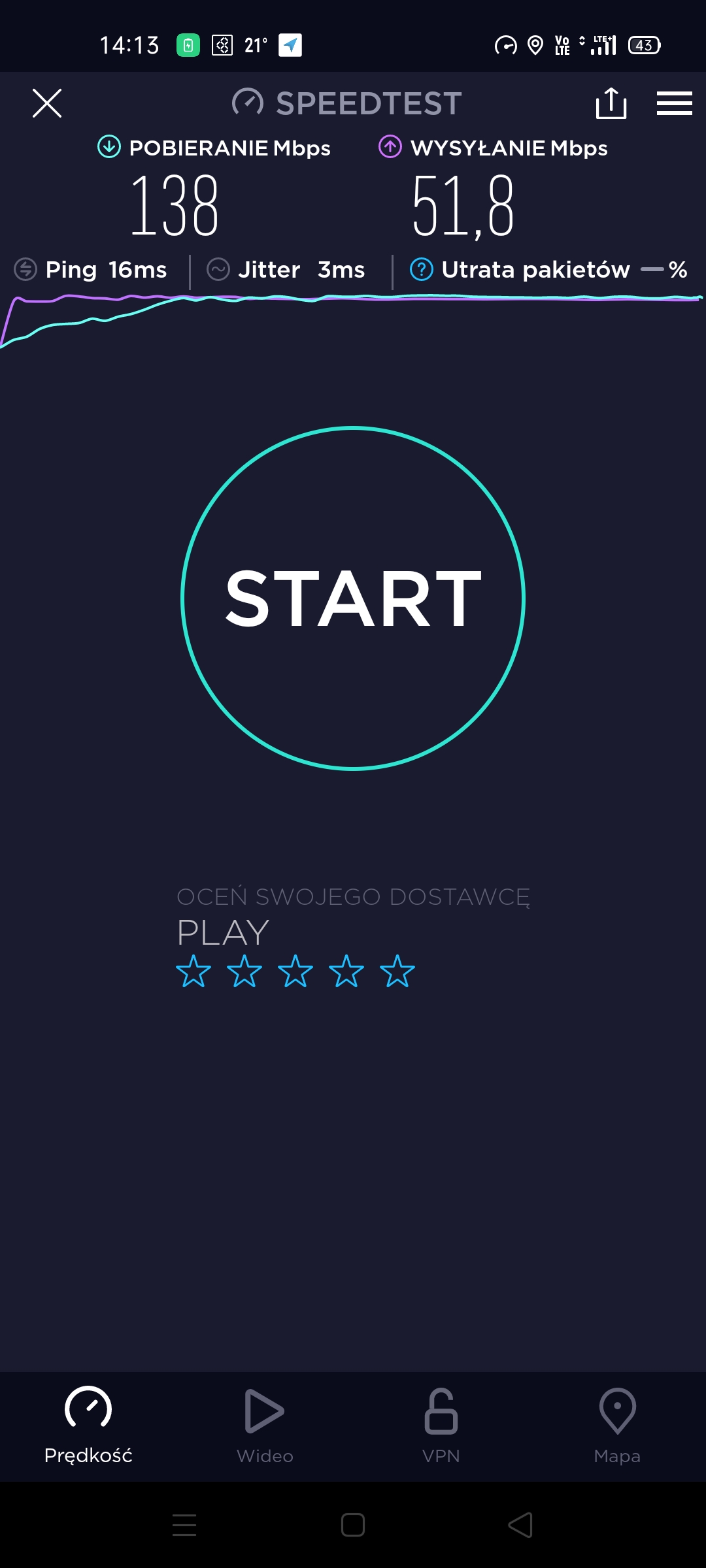
Task: Switch to the Wideo tab
Action: tap(265, 1426)
